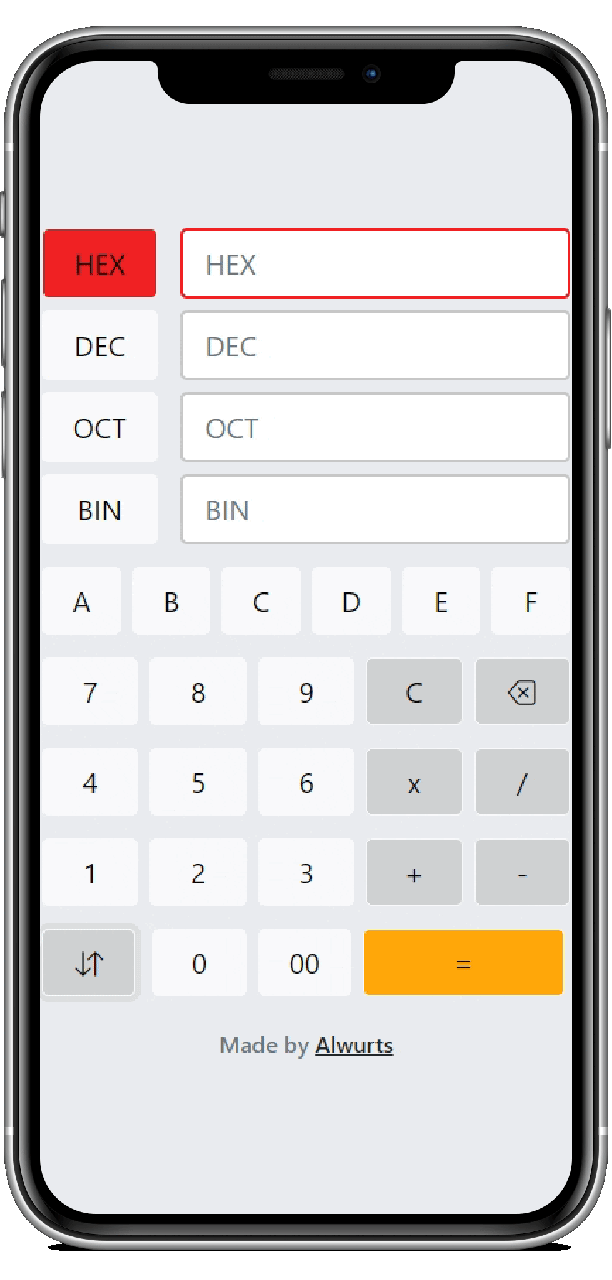Tap the double zero 00 key

(305, 963)
